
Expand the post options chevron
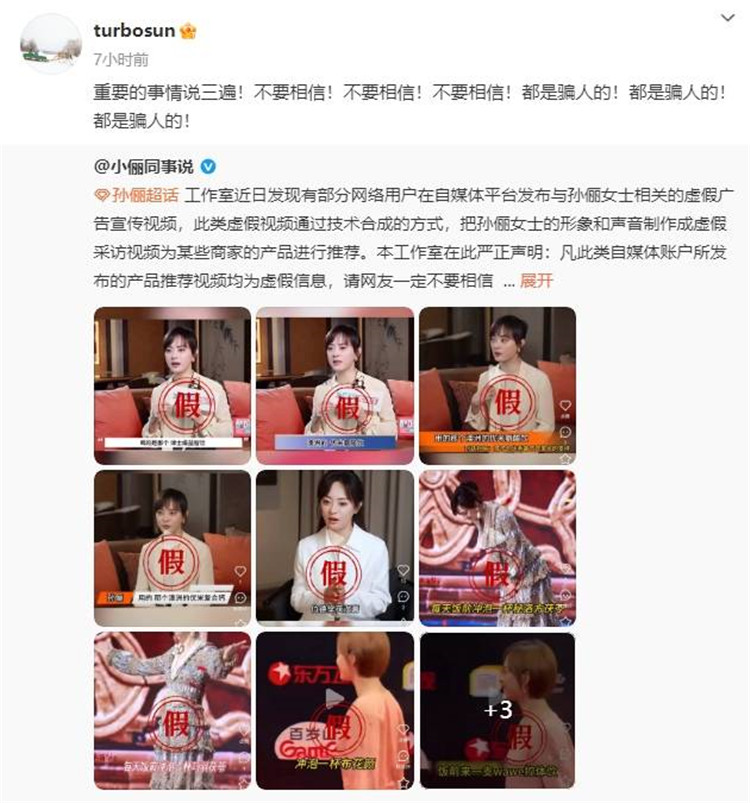point(727,19)
